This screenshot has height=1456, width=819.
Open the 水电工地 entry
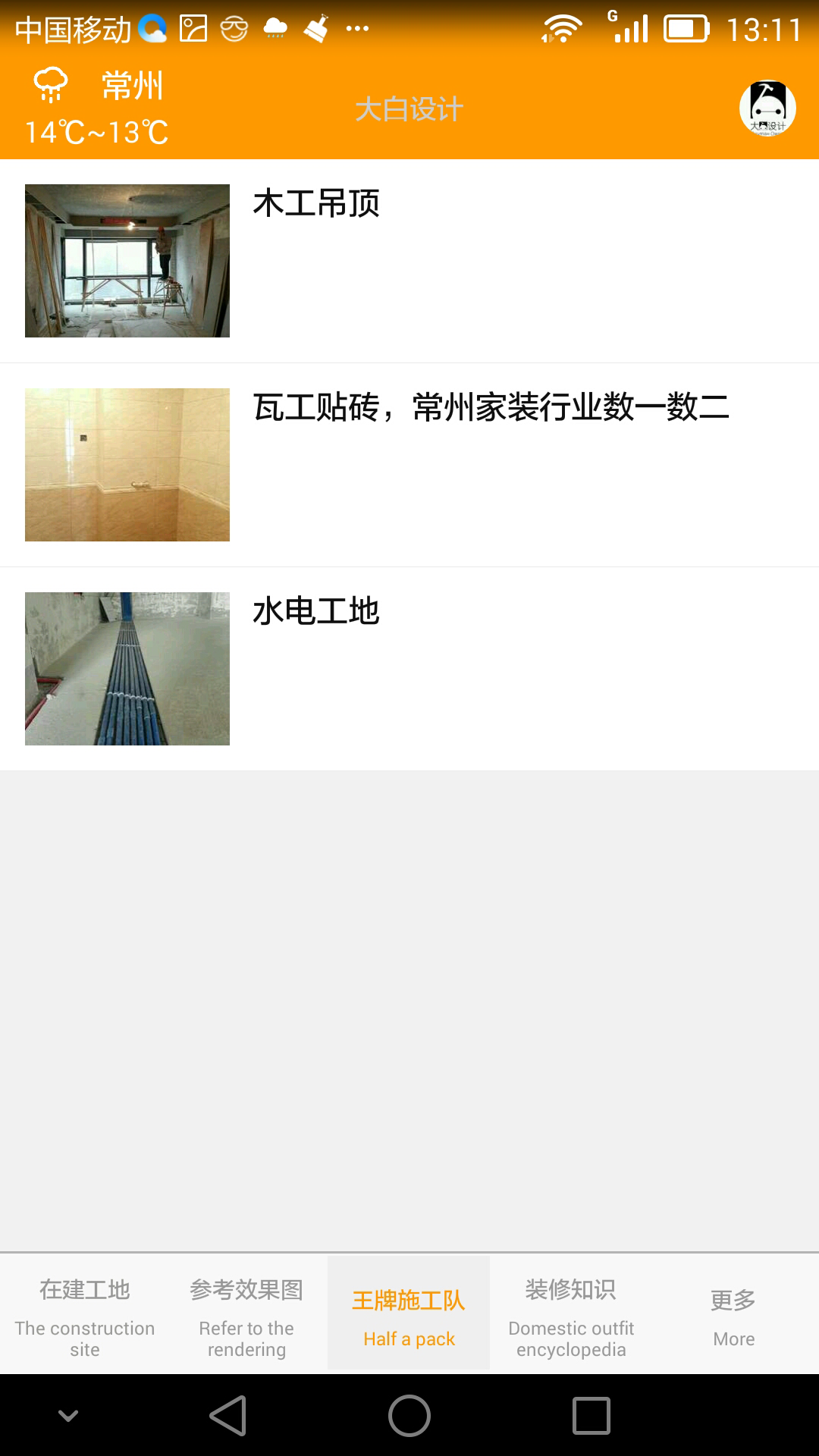click(x=409, y=669)
